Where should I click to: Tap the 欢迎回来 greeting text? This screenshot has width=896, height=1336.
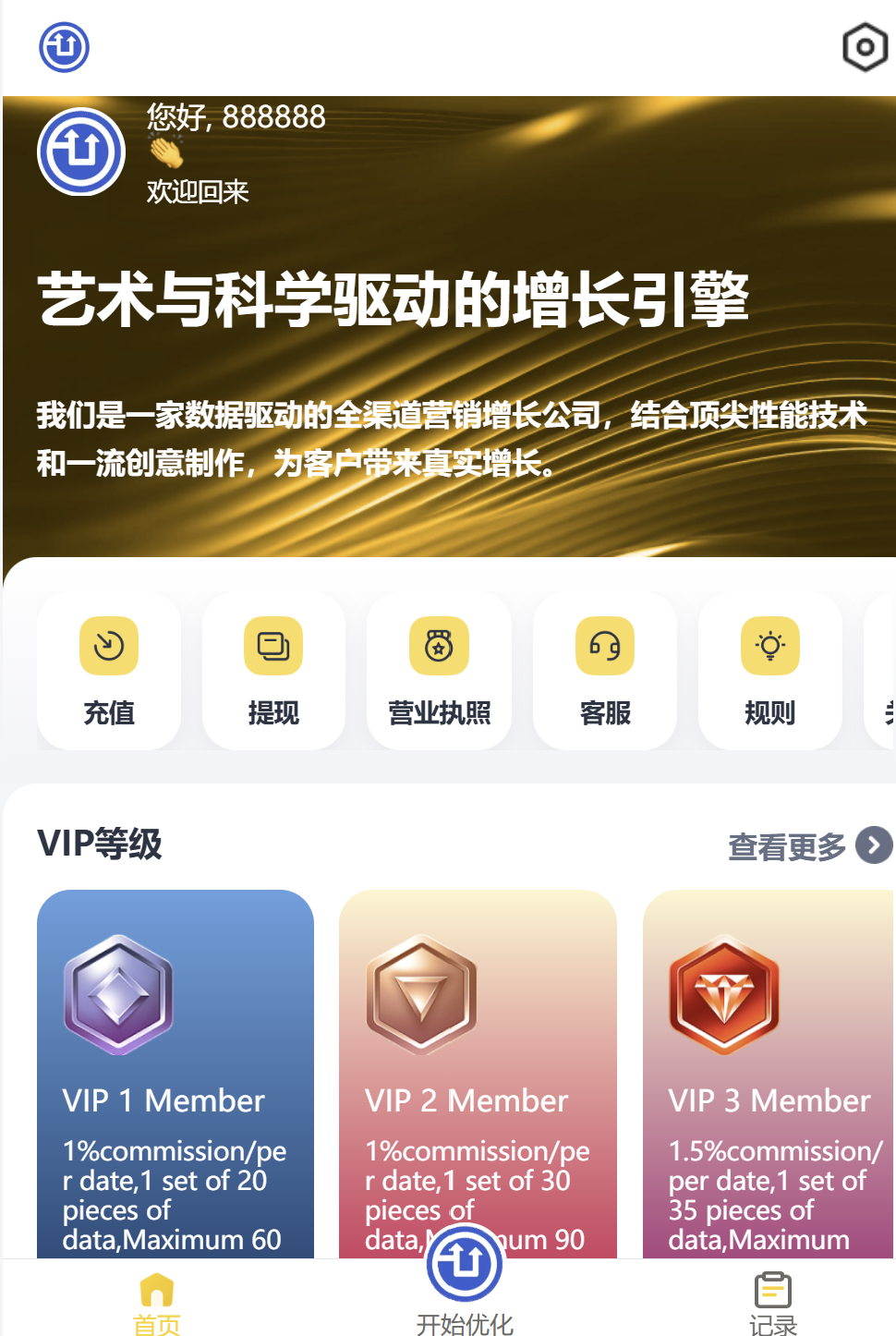click(x=196, y=193)
